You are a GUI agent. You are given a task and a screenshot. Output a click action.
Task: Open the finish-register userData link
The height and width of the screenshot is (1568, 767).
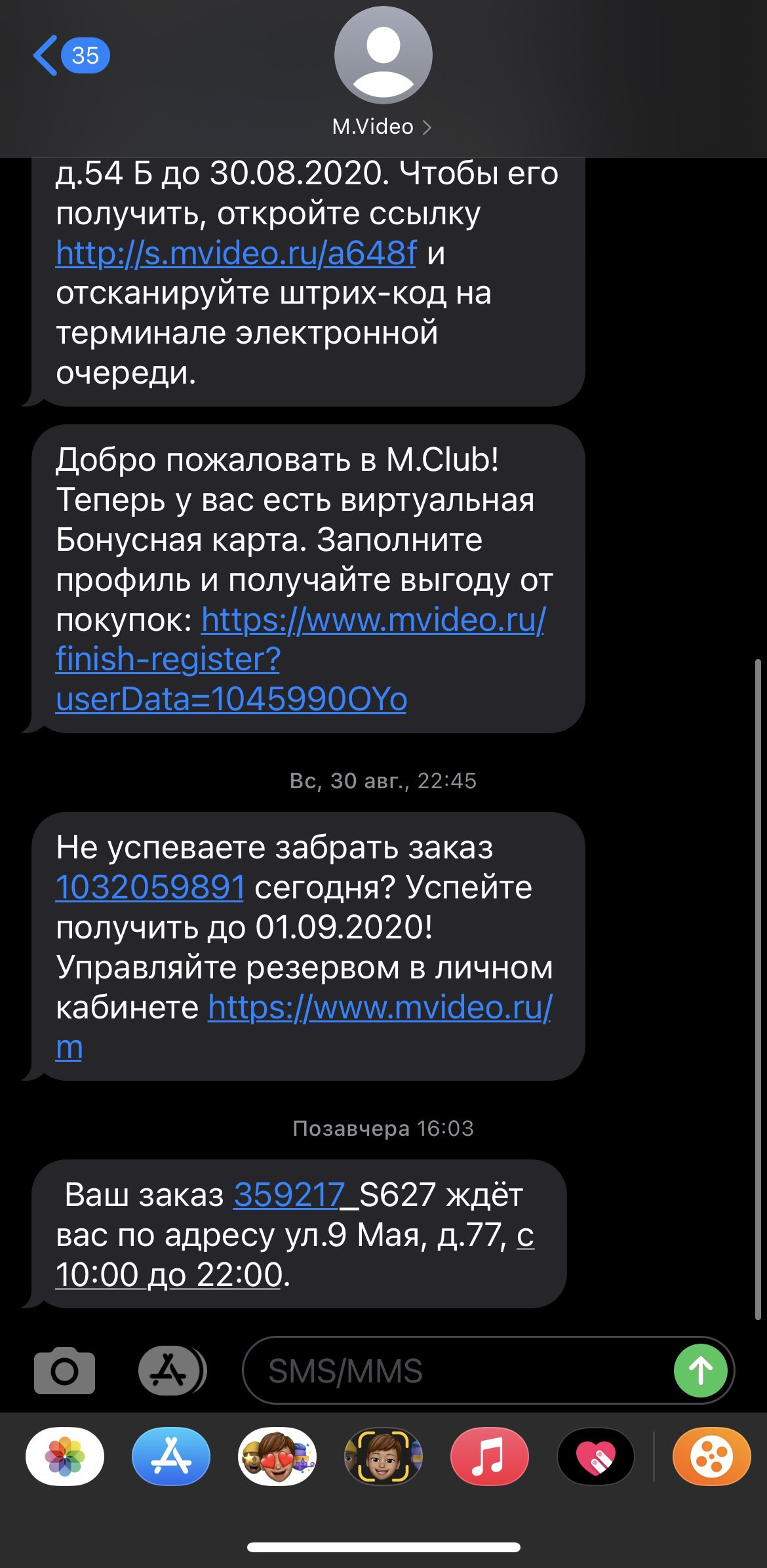300,660
